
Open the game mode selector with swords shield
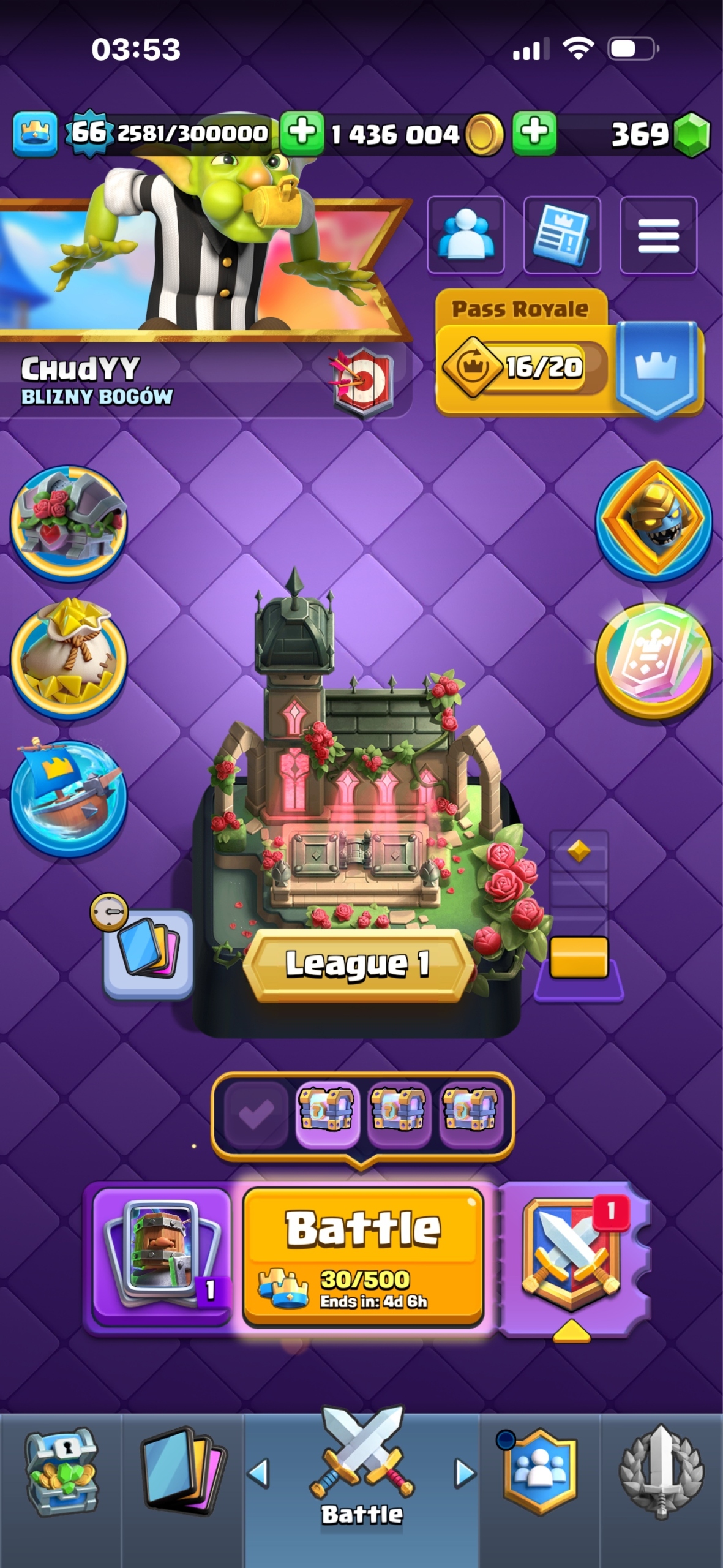[572, 1256]
